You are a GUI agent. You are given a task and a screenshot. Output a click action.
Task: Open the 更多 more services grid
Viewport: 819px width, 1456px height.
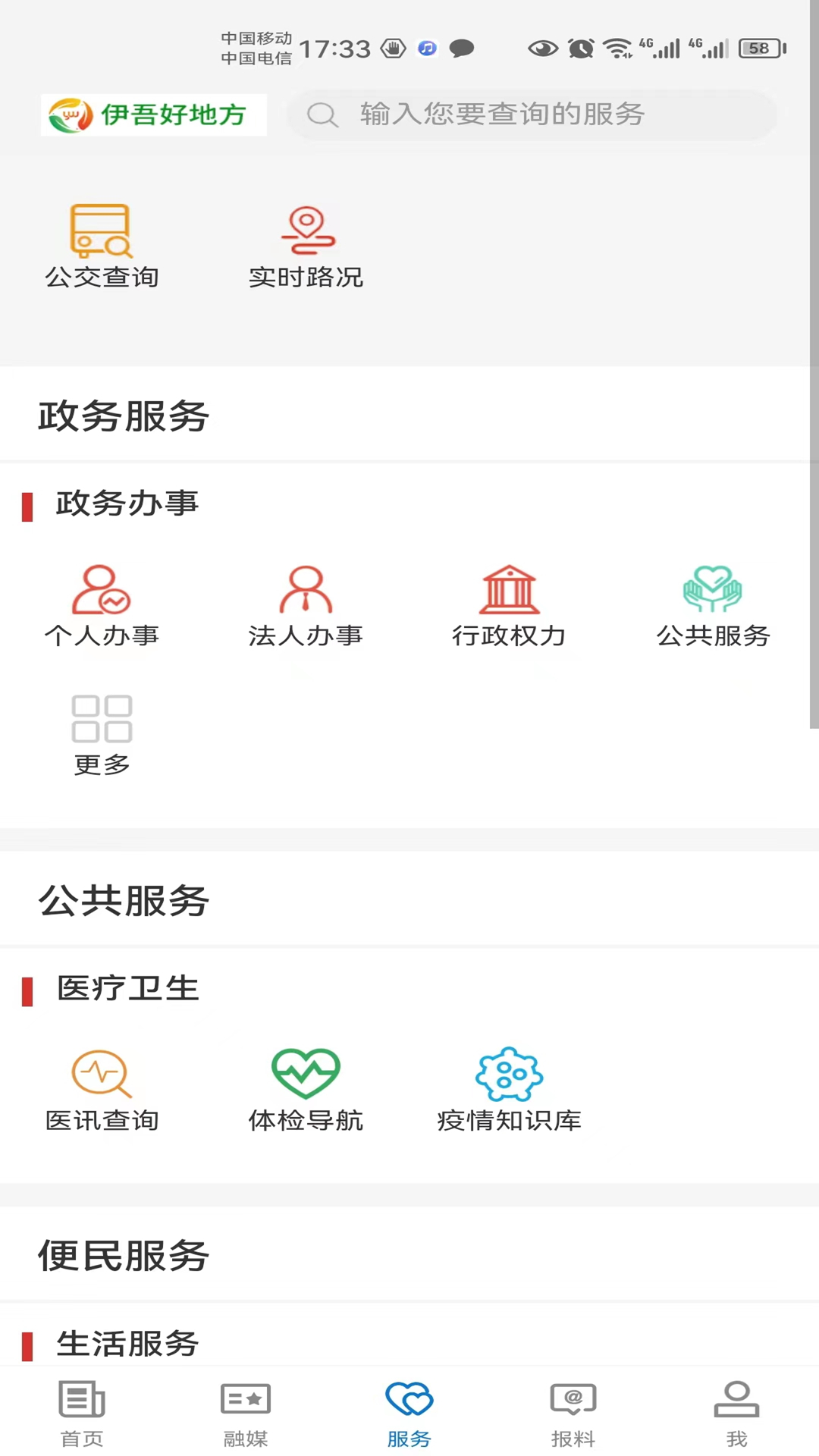102,732
